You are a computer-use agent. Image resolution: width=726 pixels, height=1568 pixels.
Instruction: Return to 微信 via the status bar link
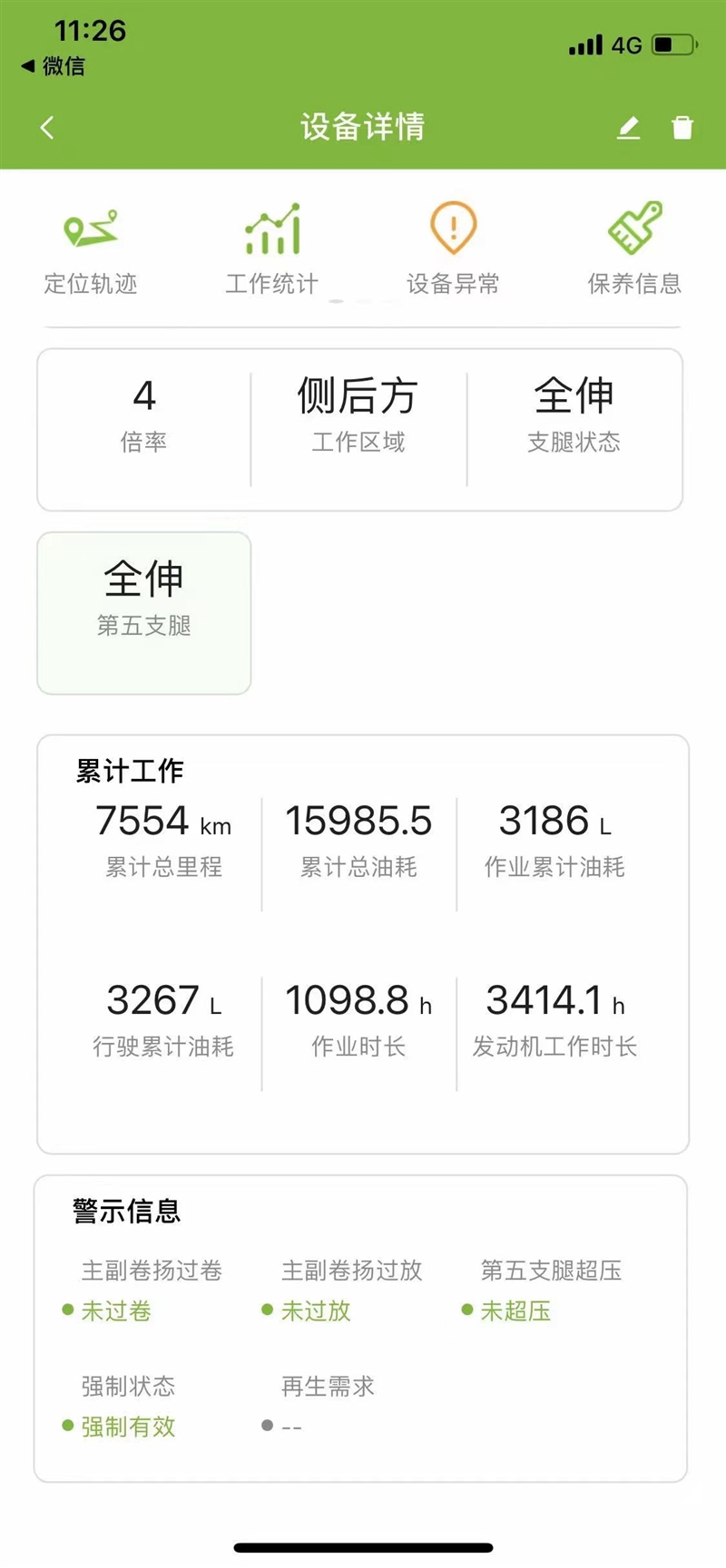point(54,66)
